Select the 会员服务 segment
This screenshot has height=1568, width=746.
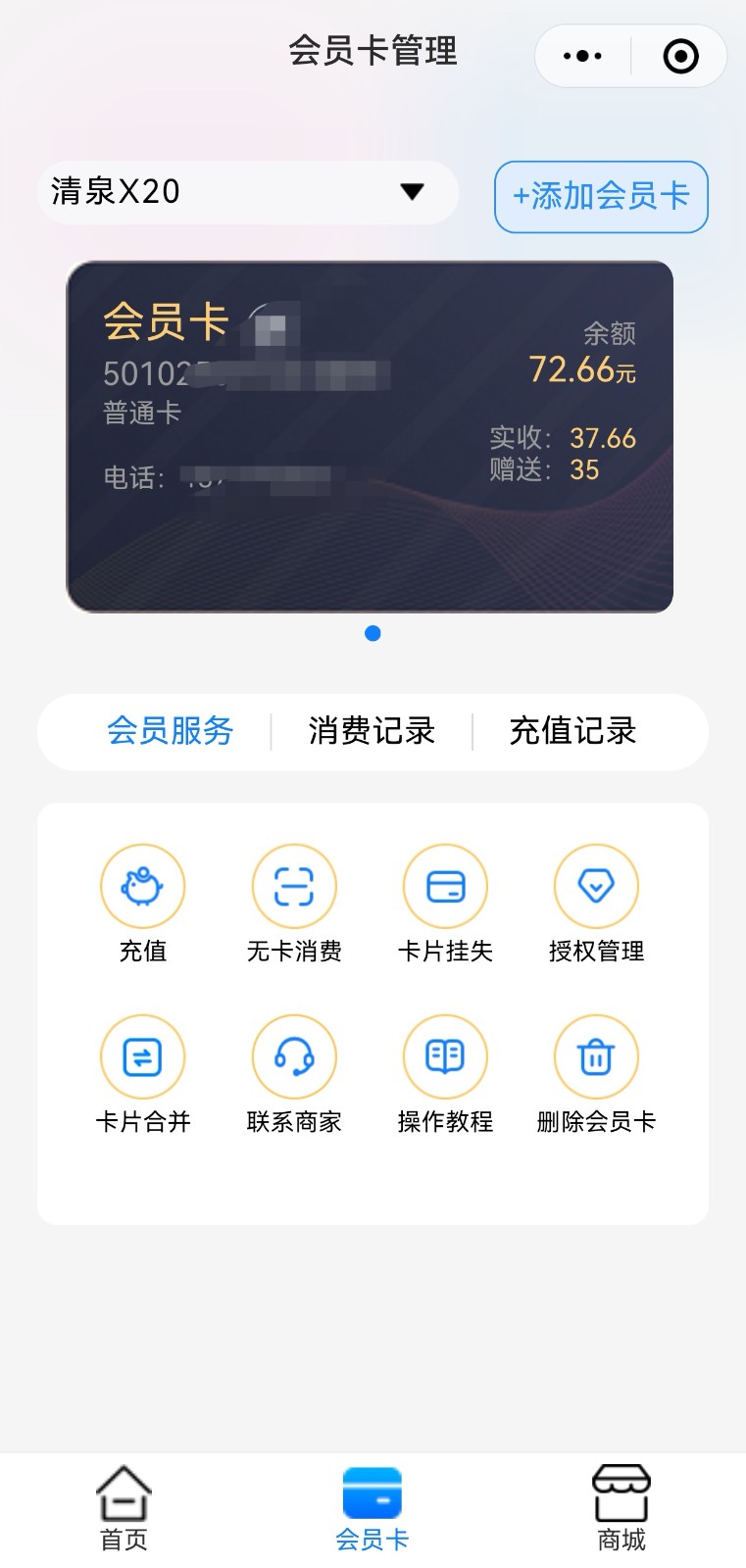click(171, 731)
